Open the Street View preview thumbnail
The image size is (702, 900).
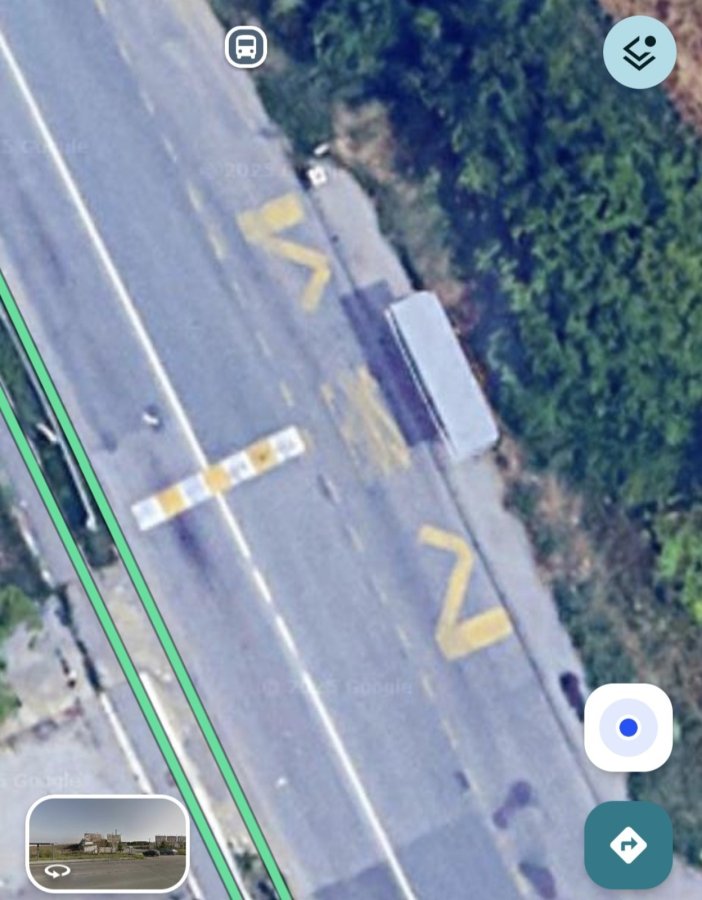click(x=107, y=843)
